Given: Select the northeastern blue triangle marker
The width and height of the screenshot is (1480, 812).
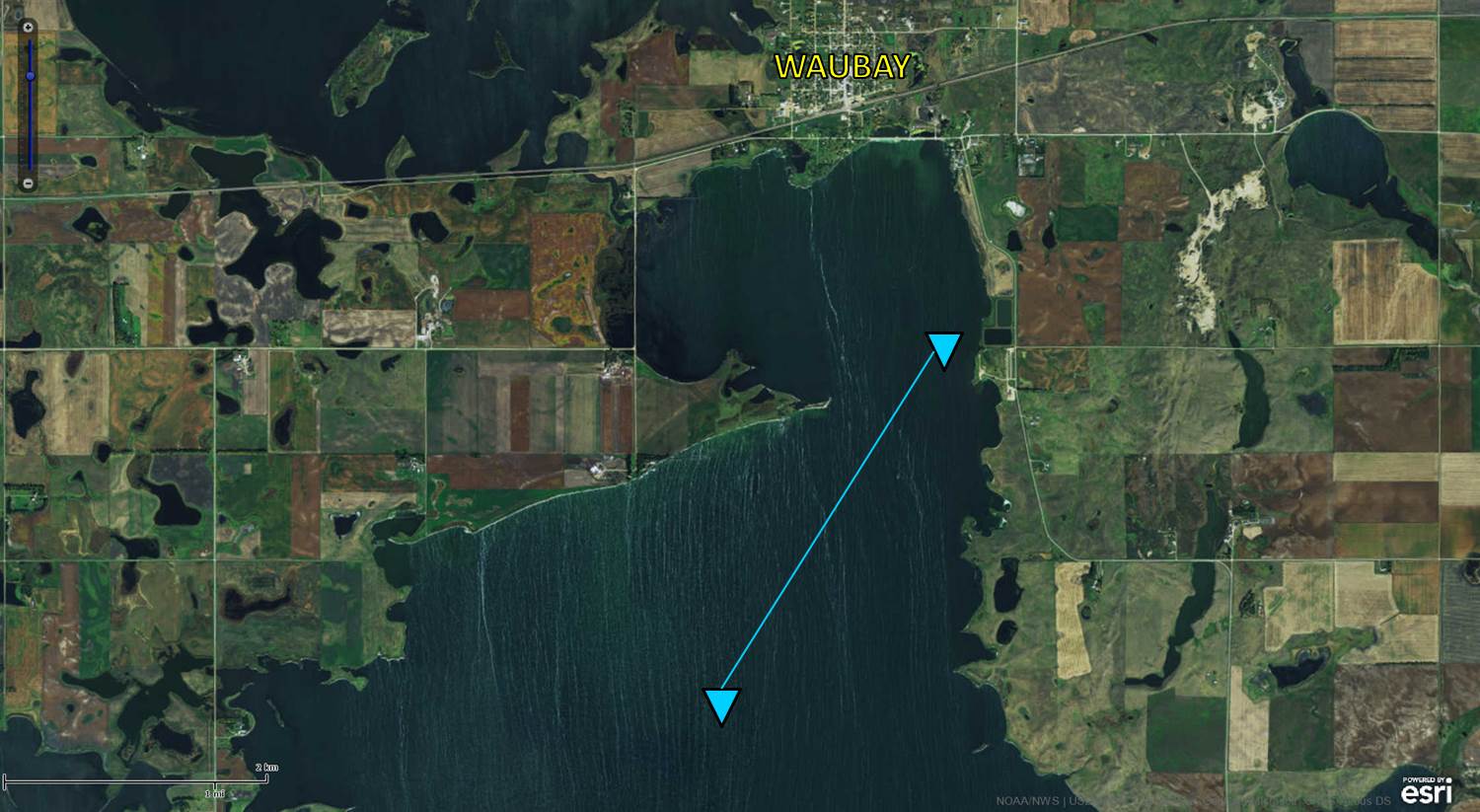Looking at the screenshot, I should [x=944, y=348].
